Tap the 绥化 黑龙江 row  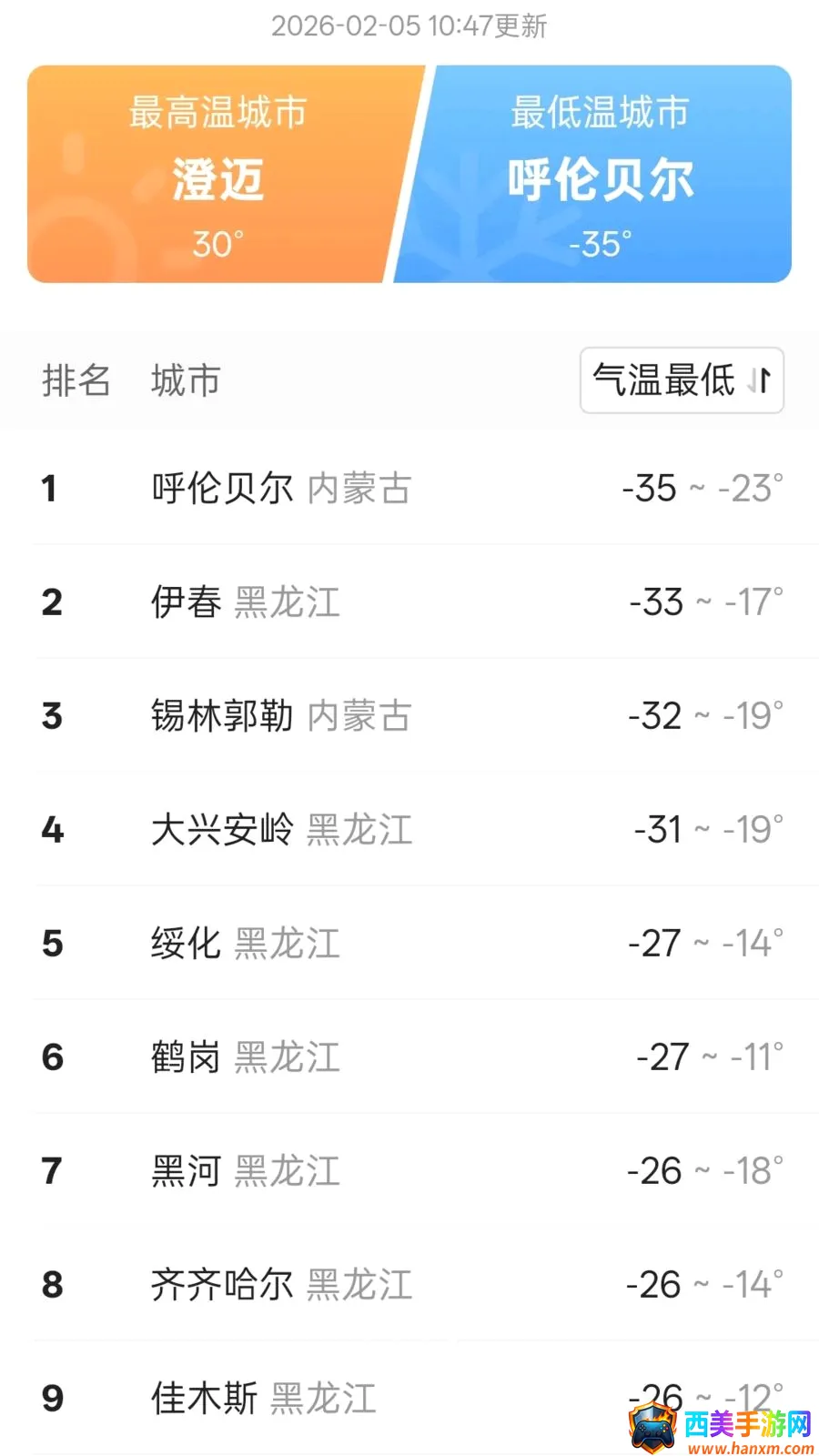[x=409, y=944]
